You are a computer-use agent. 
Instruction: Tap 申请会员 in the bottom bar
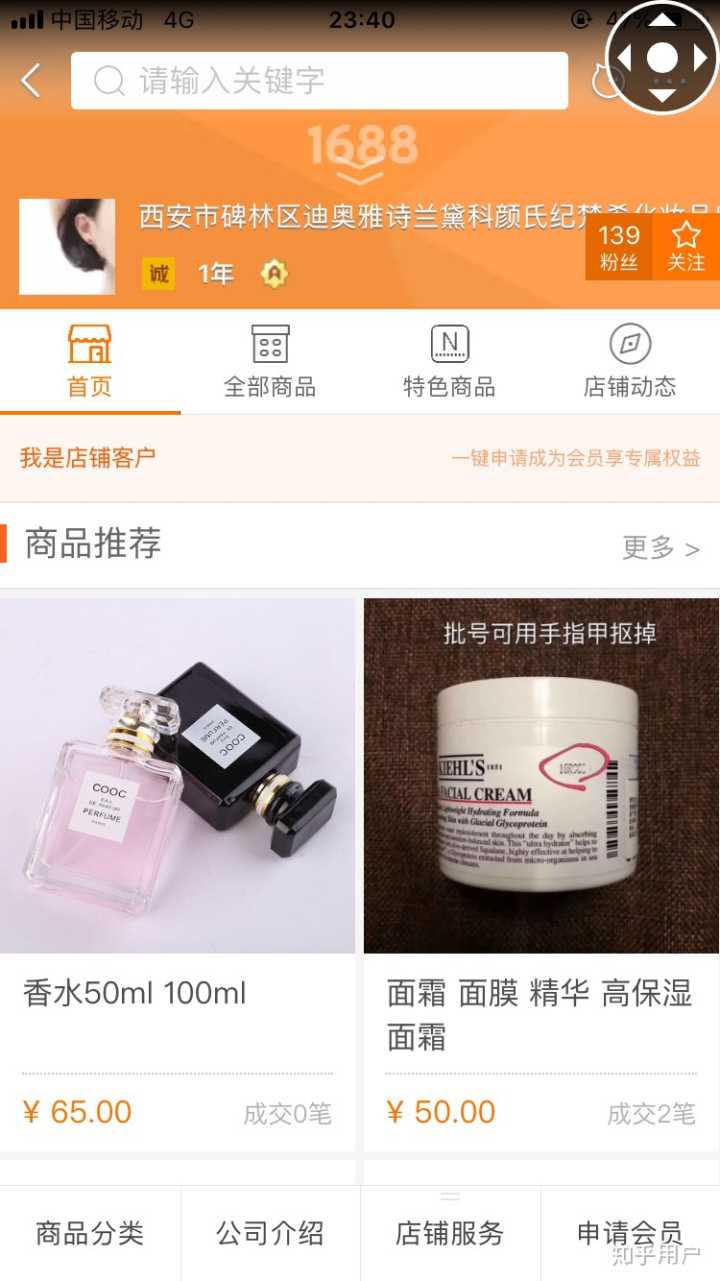(x=630, y=1234)
